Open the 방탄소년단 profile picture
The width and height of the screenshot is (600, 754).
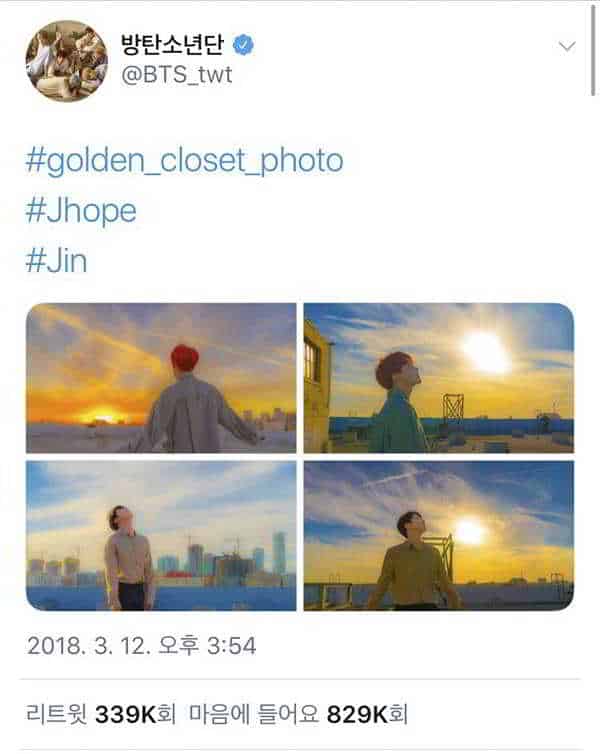(x=67, y=60)
